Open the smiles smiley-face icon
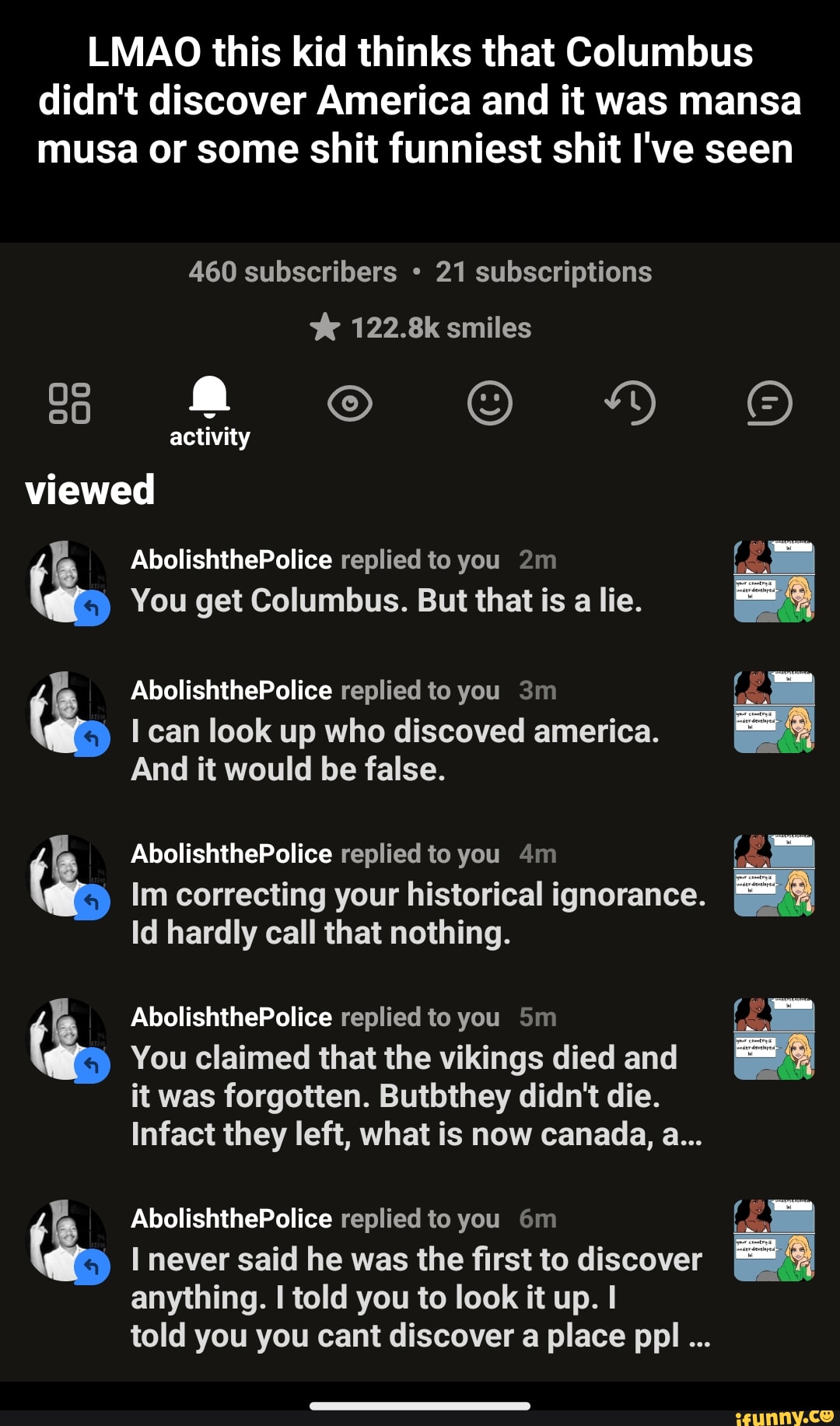840x1426 pixels. click(489, 404)
